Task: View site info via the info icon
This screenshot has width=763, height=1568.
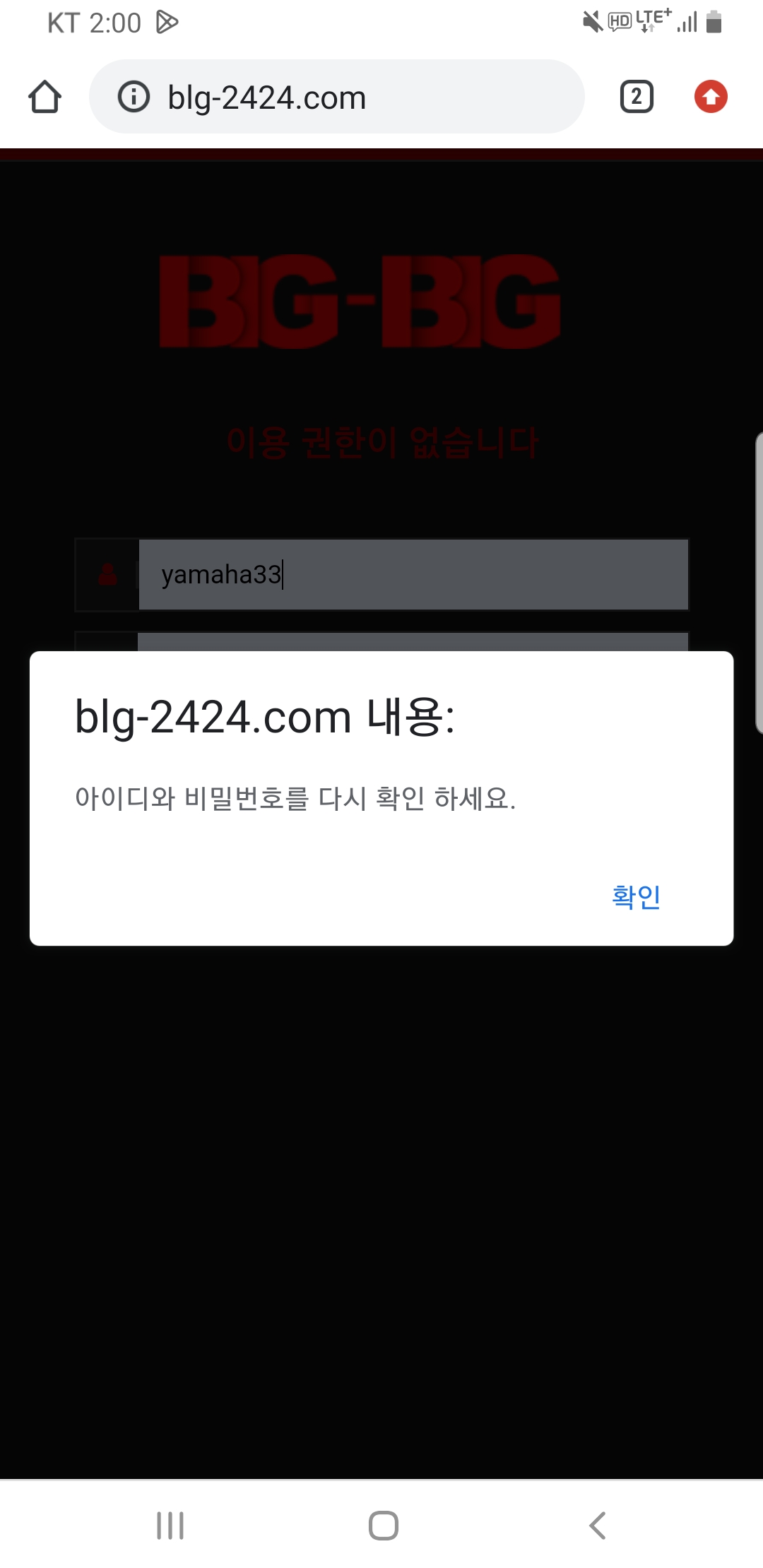Action: tap(134, 97)
